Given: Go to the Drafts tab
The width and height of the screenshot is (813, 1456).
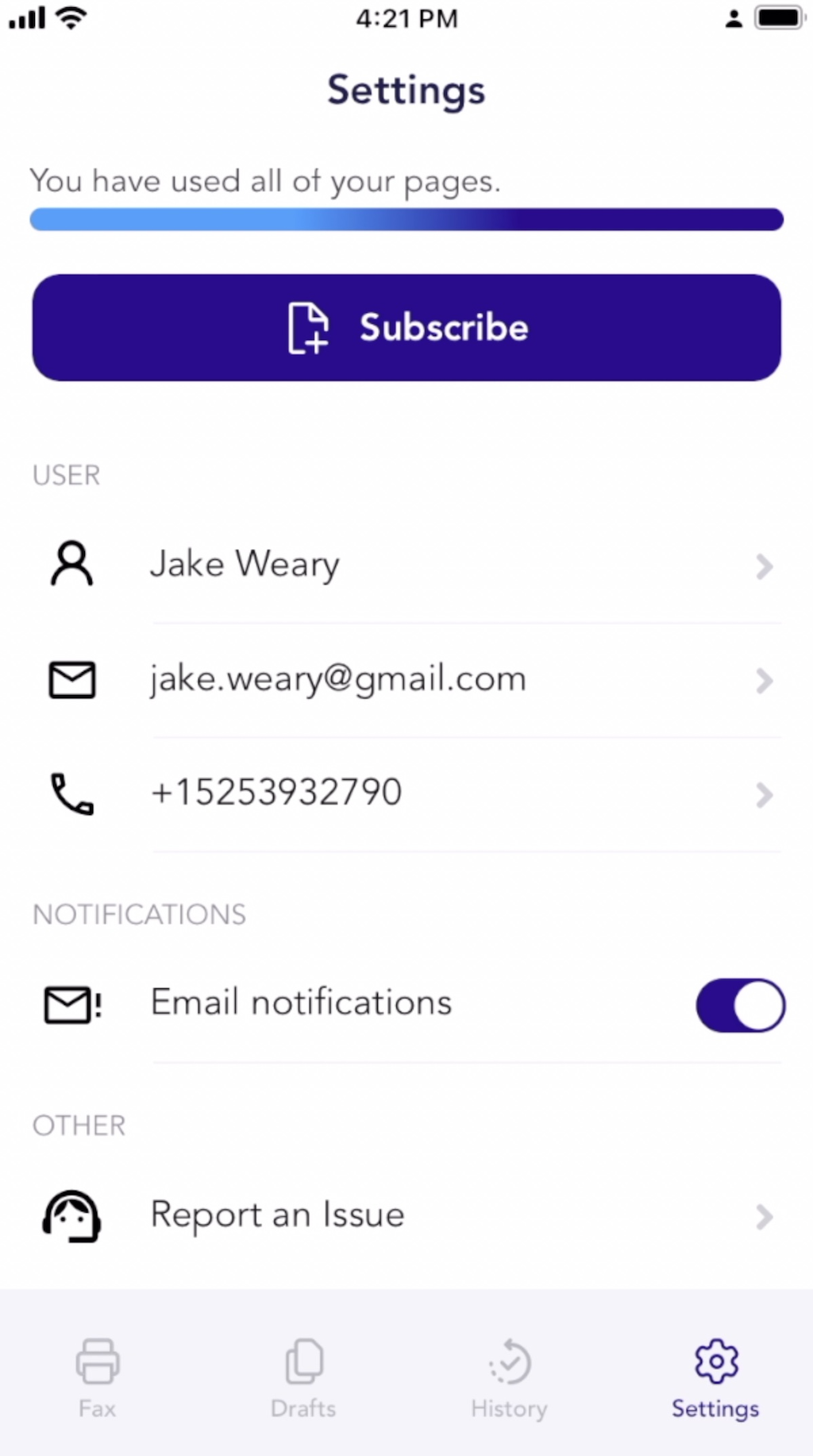Looking at the screenshot, I should point(303,1378).
